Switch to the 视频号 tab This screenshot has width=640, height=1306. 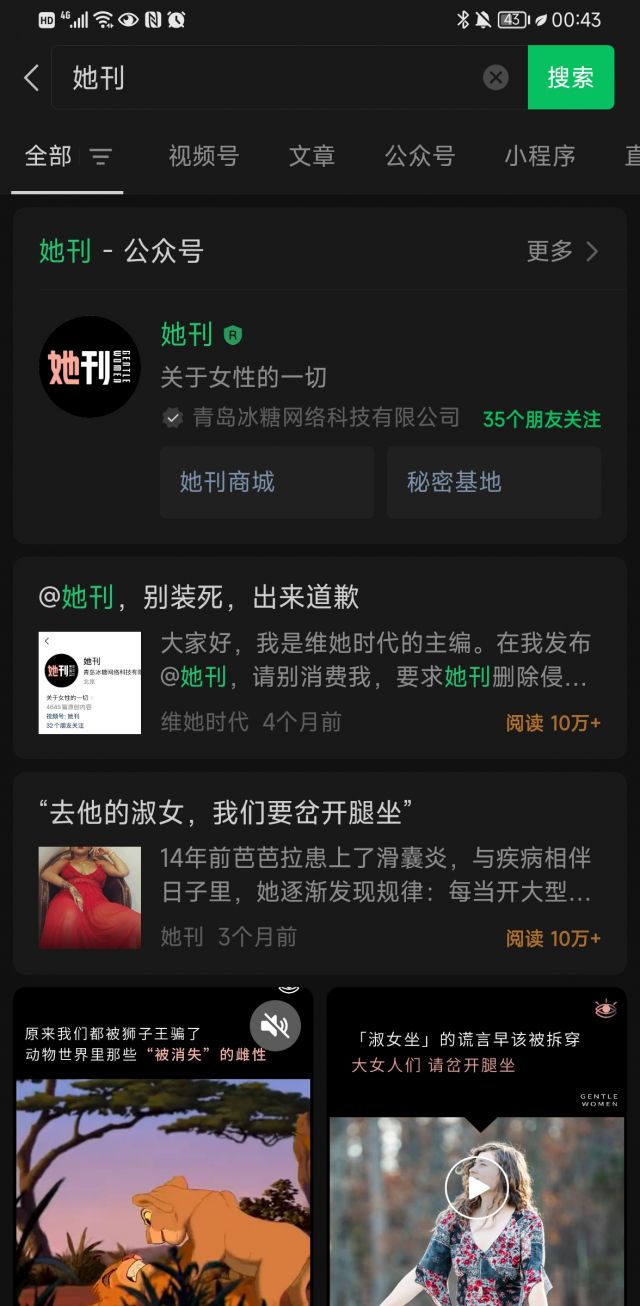click(x=203, y=156)
